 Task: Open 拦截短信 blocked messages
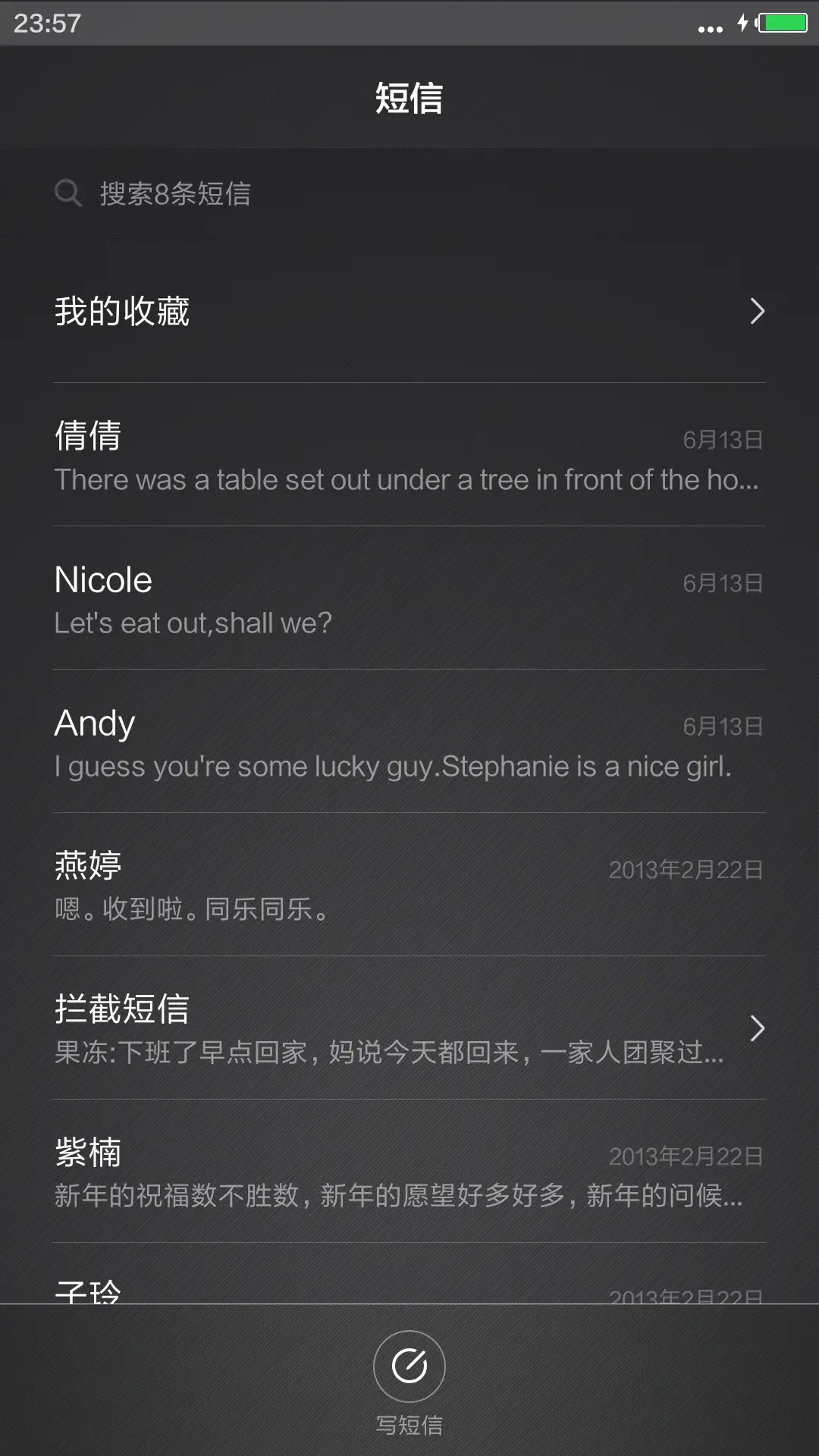(409, 1028)
